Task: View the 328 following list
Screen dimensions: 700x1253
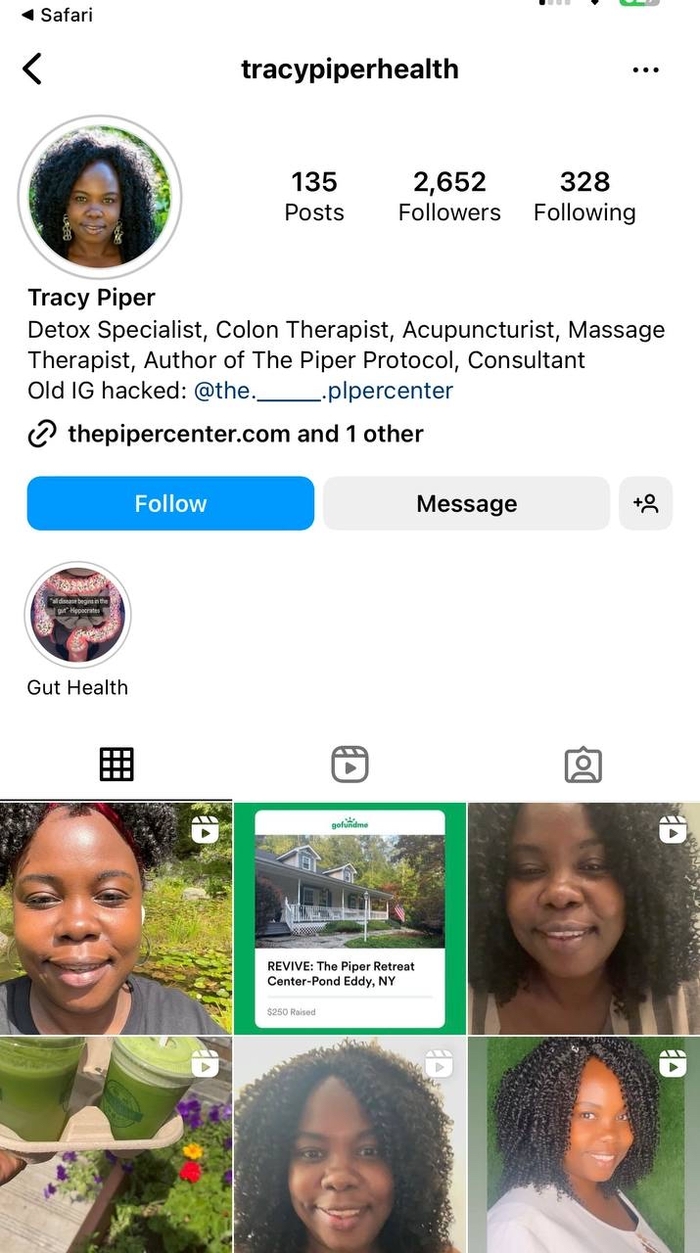Action: 584,196
